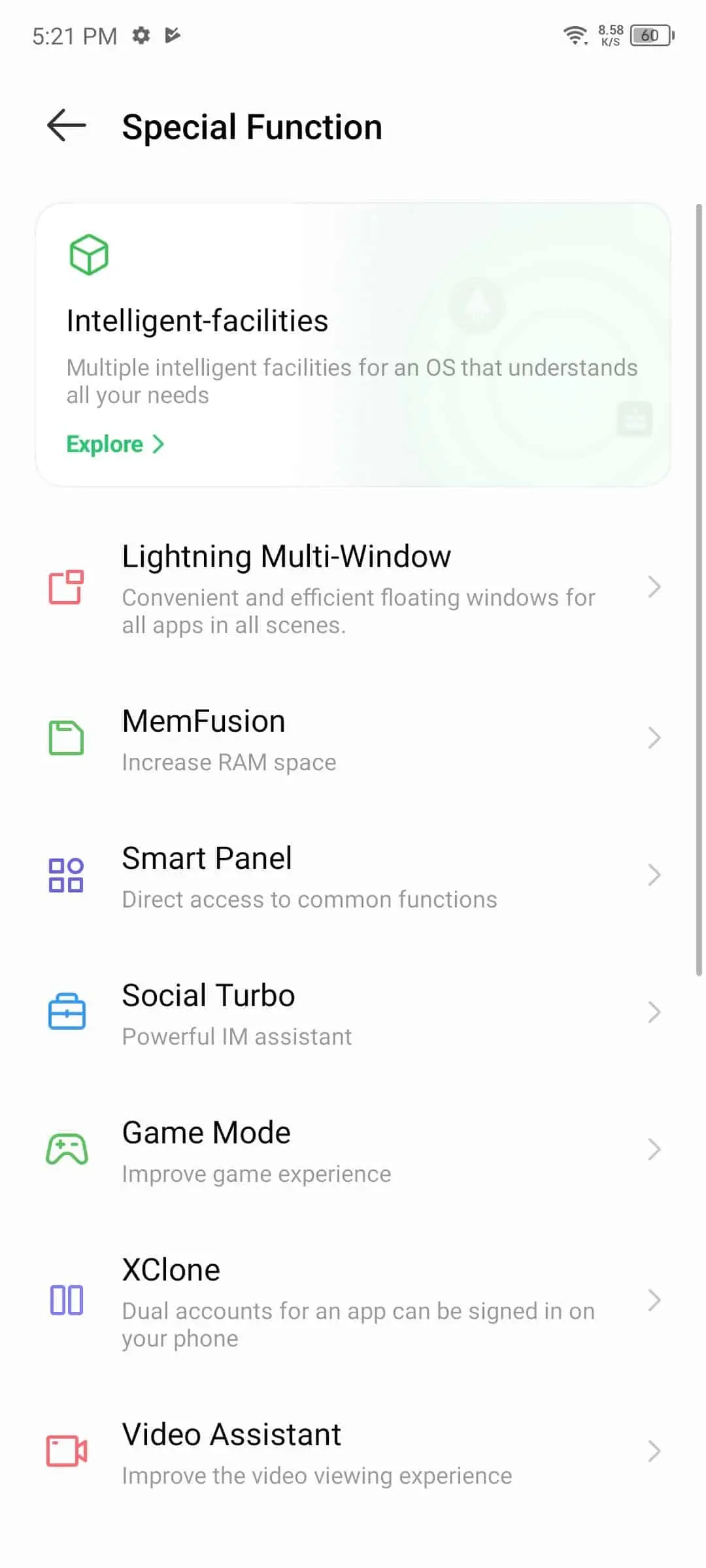Open Social Turbo IM assistant

[x=353, y=1013]
